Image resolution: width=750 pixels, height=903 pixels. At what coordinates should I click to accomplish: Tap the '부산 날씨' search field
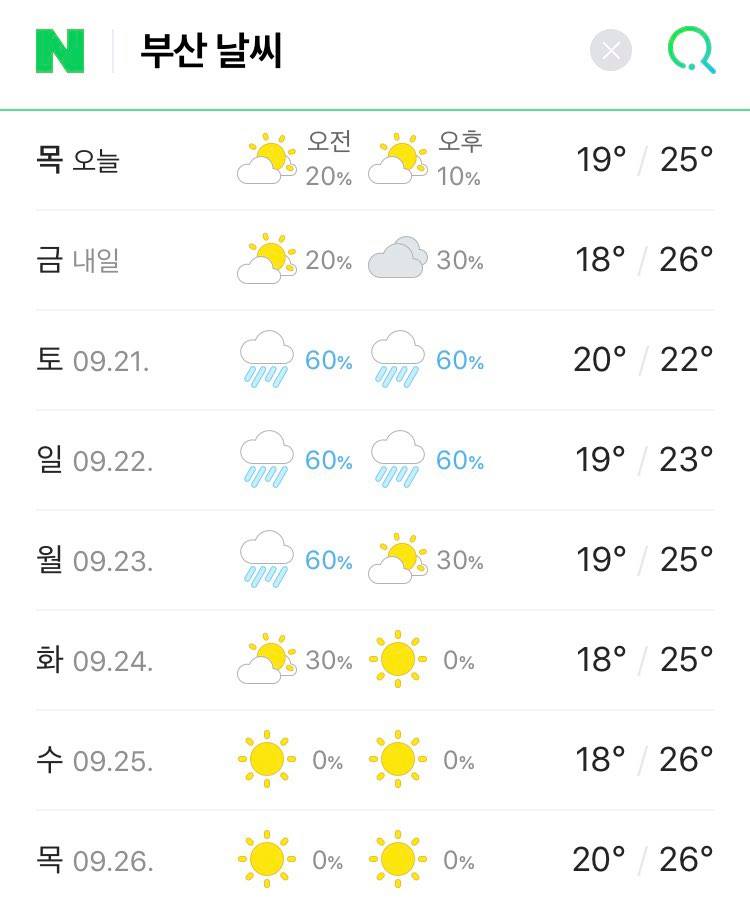350,51
